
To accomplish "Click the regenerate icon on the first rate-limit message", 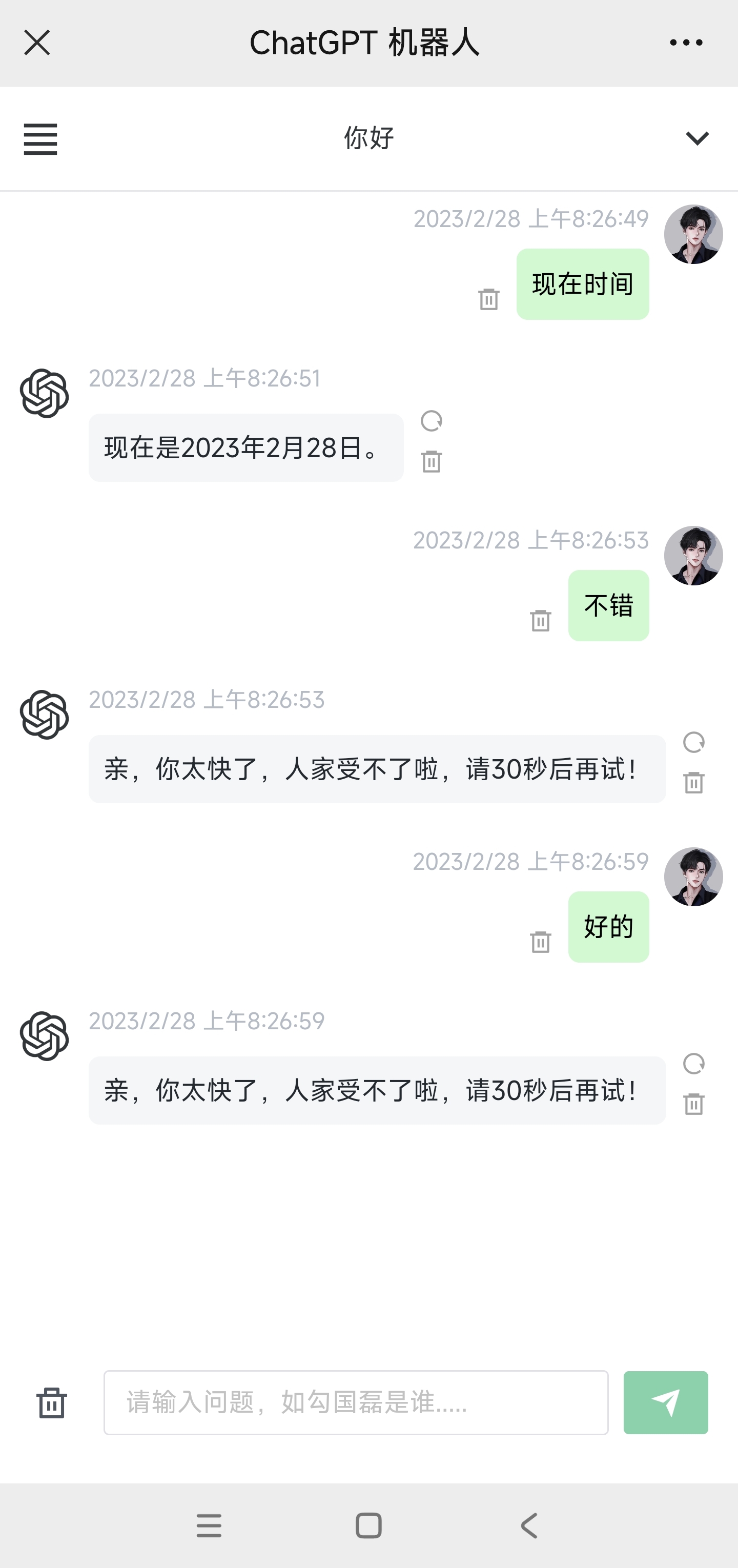I will coord(692,743).
